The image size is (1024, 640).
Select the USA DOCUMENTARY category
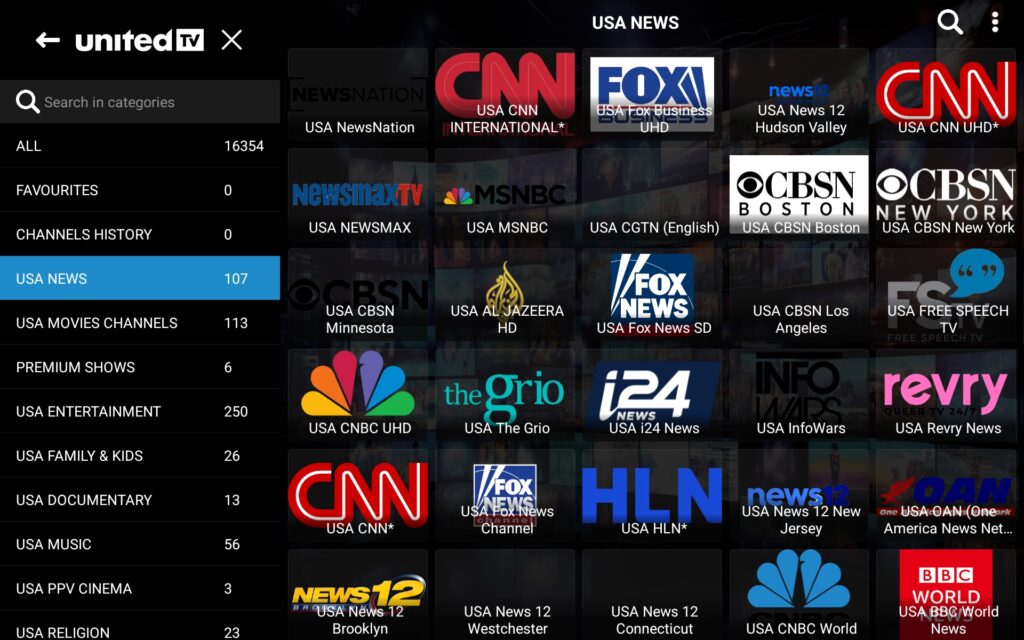pyautogui.click(x=140, y=500)
